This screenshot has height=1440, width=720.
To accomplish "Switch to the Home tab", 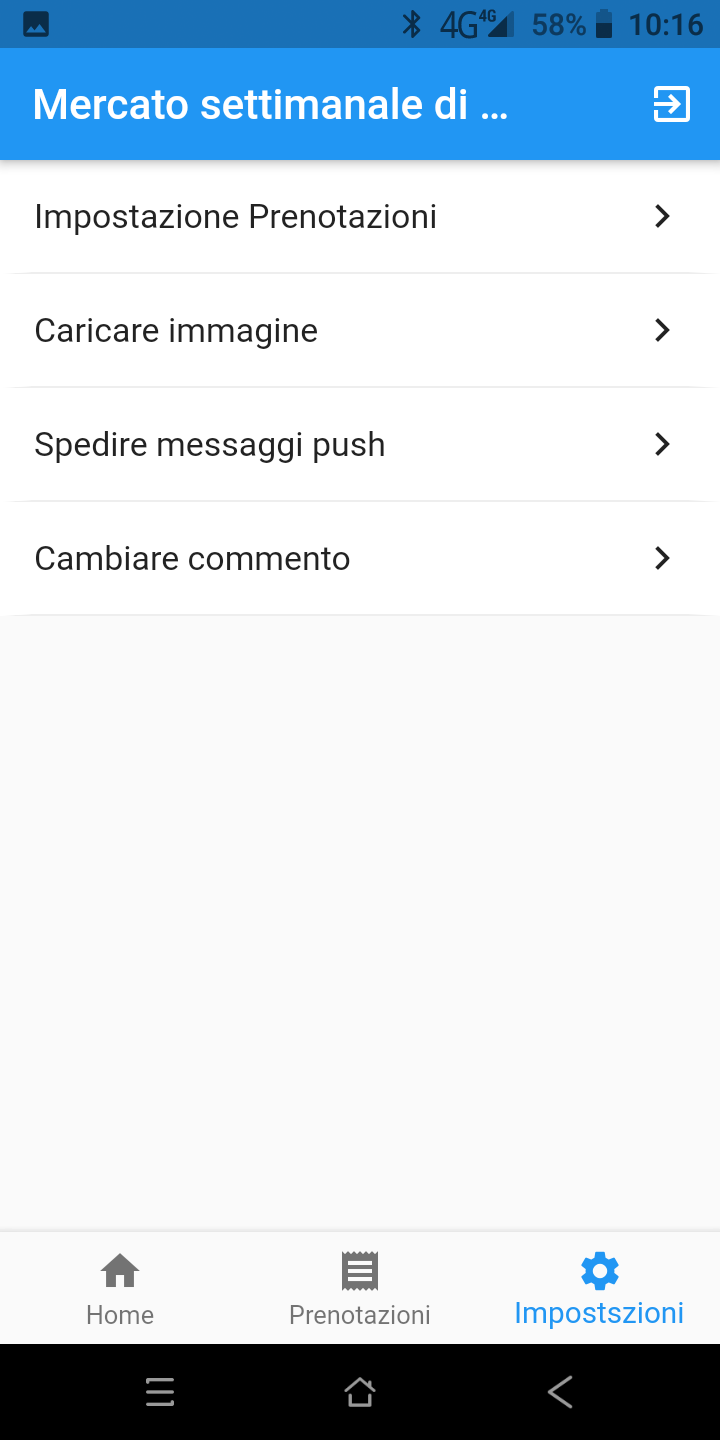I will pos(120,1288).
